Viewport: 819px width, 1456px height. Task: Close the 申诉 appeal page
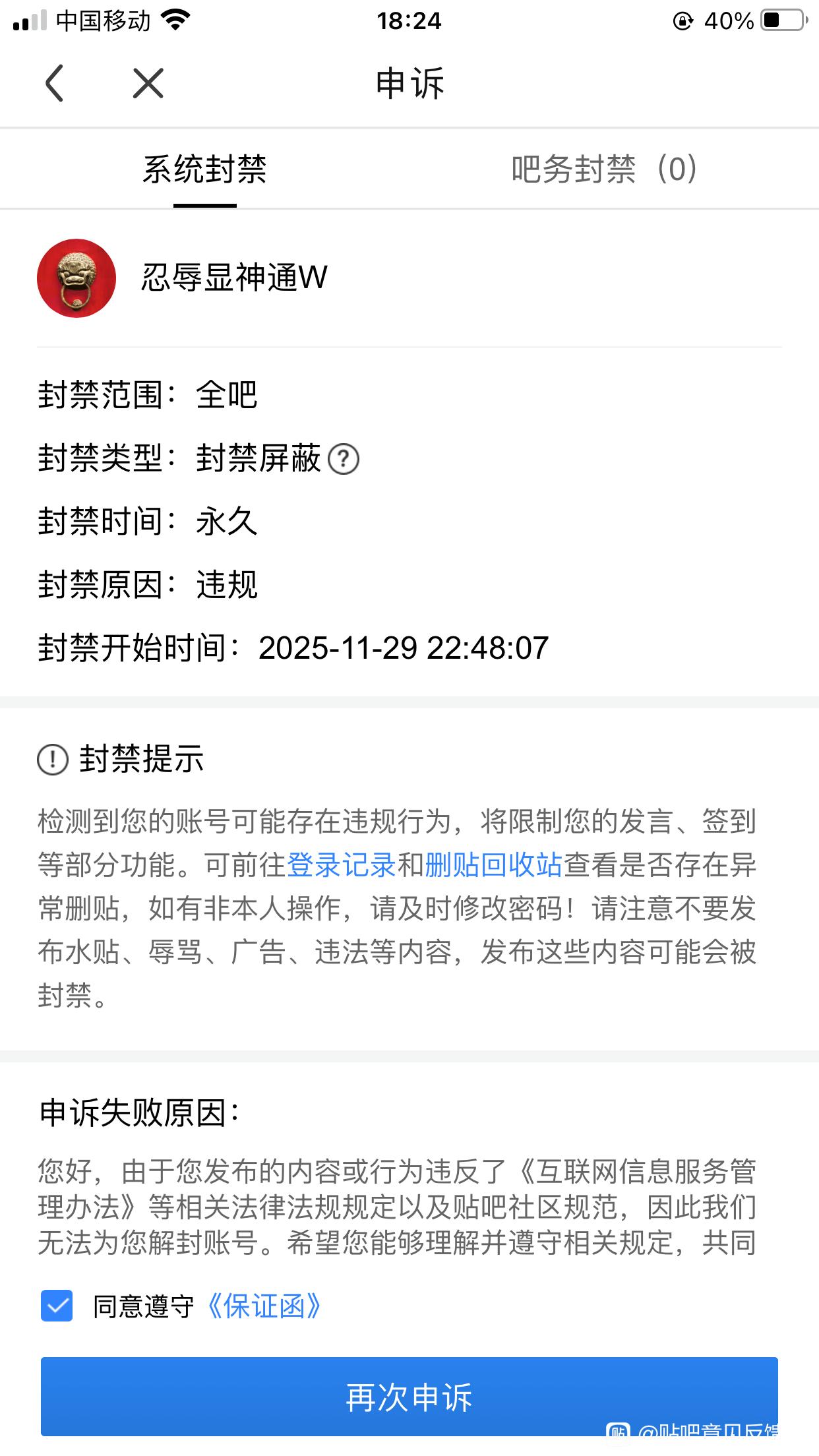click(148, 83)
